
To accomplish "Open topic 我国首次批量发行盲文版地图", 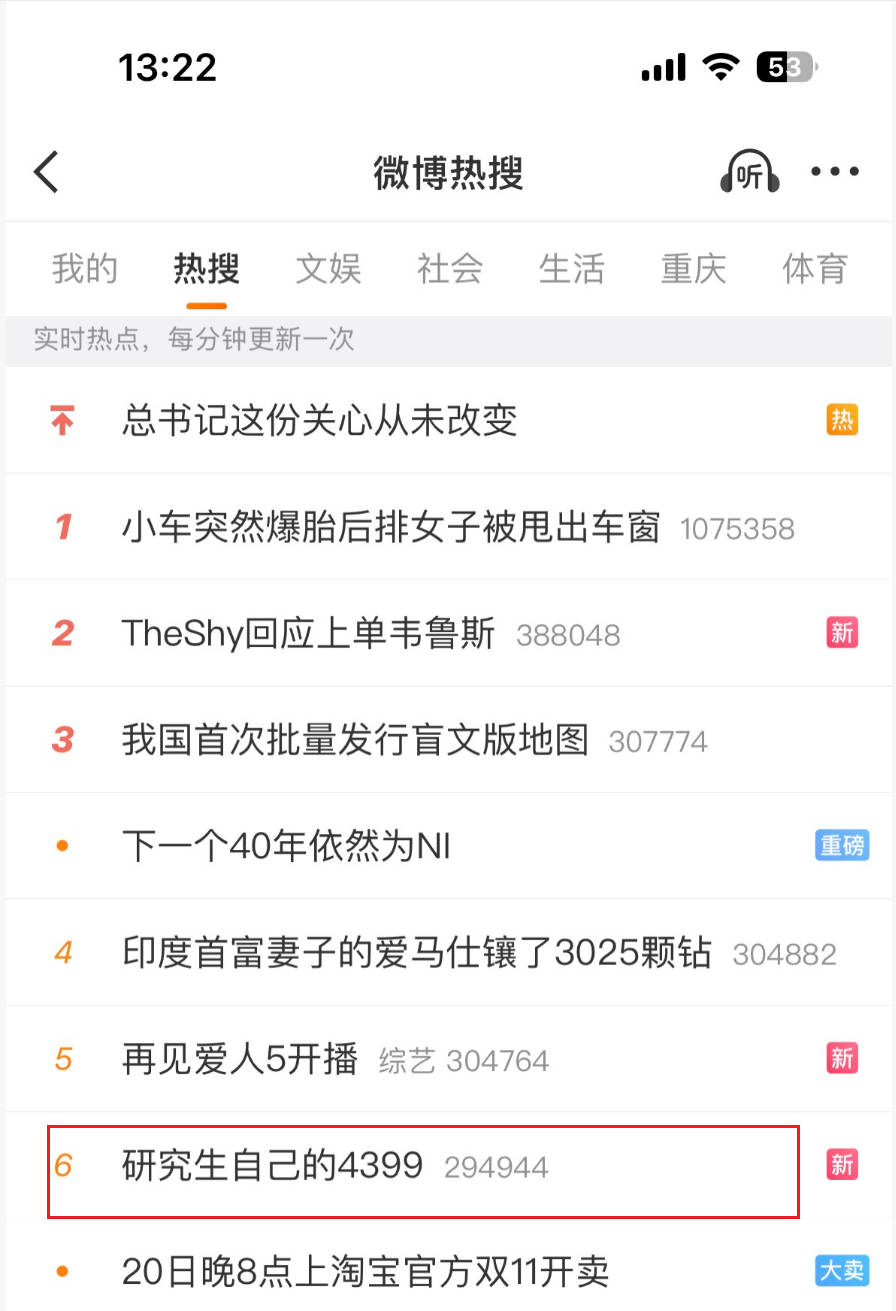I will pos(355,740).
